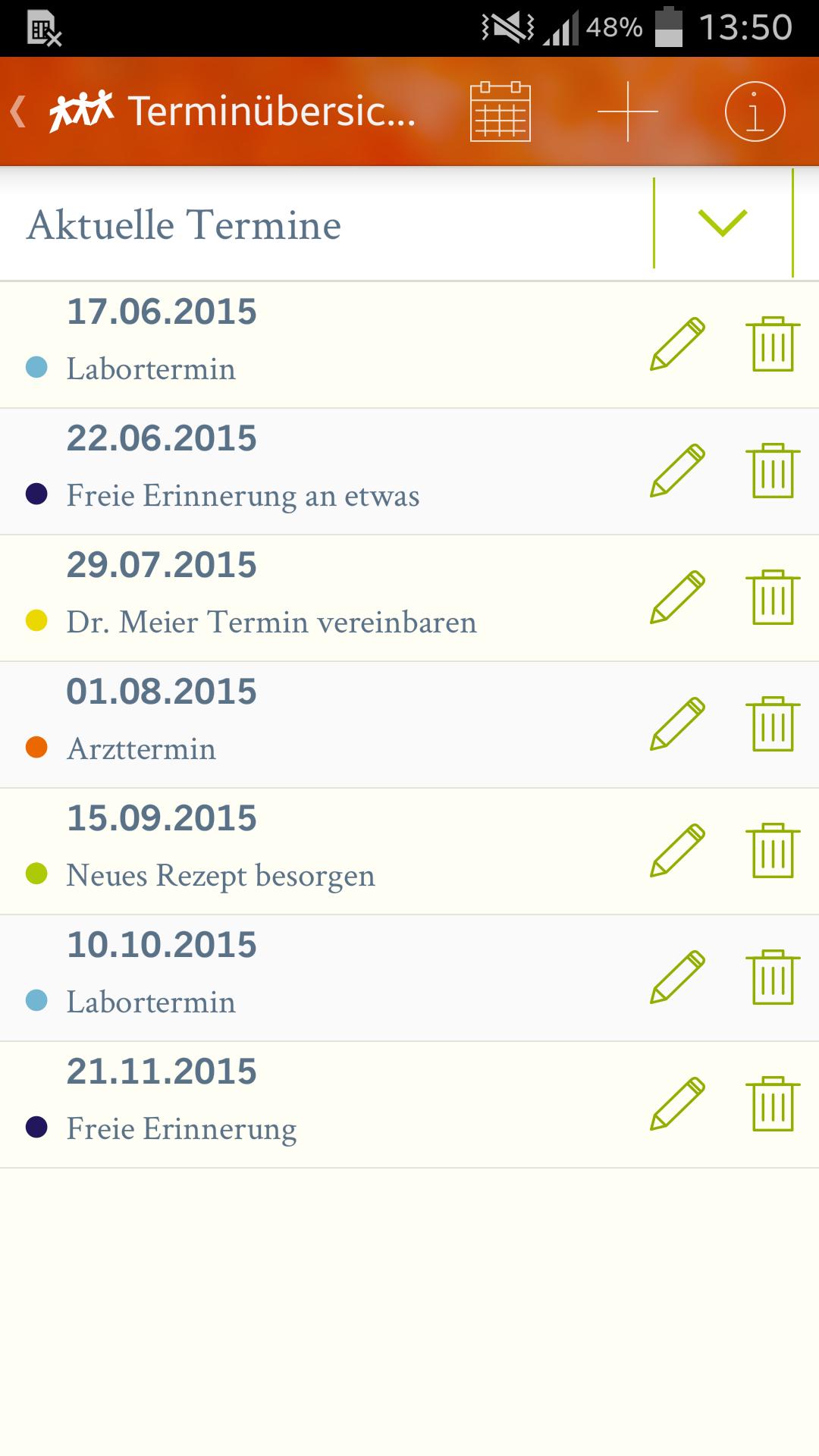The height and width of the screenshot is (1456, 819).
Task: Edit the Arzttermin entry
Action: [678, 724]
